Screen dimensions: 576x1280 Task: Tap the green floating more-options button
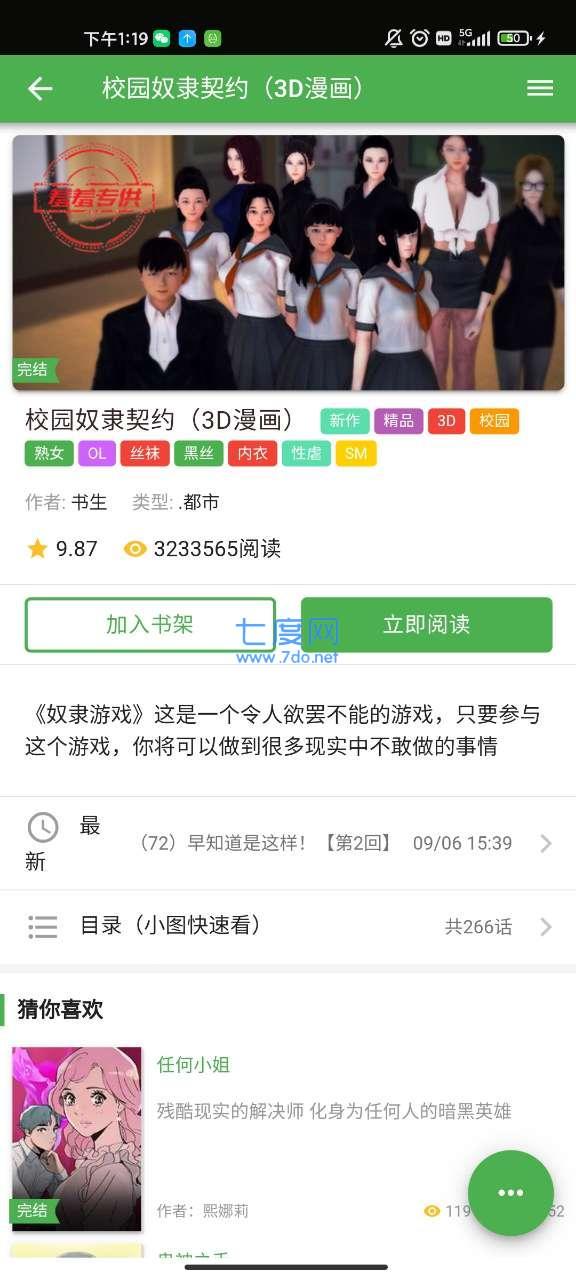pyautogui.click(x=511, y=1193)
